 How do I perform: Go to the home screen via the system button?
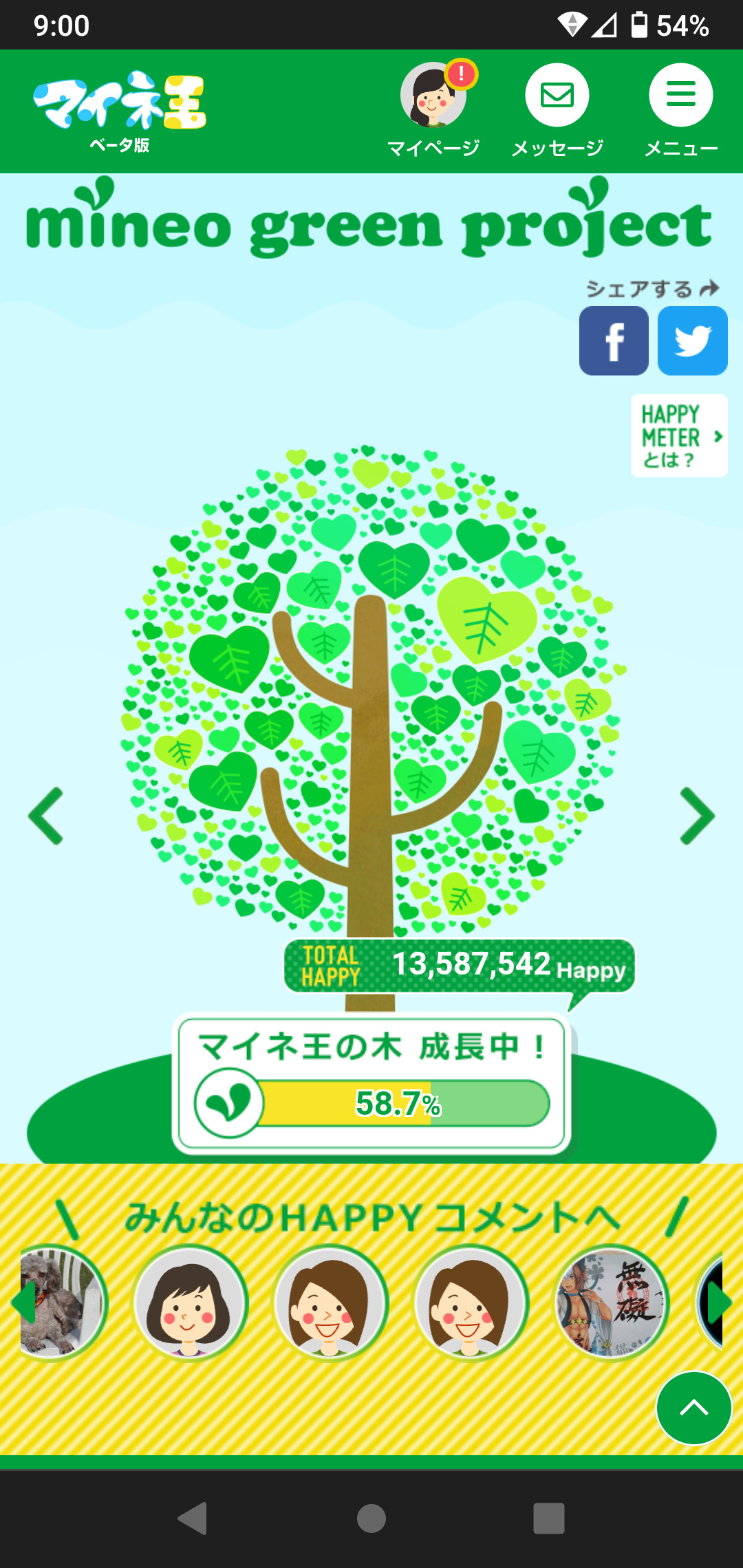pos(371,1518)
